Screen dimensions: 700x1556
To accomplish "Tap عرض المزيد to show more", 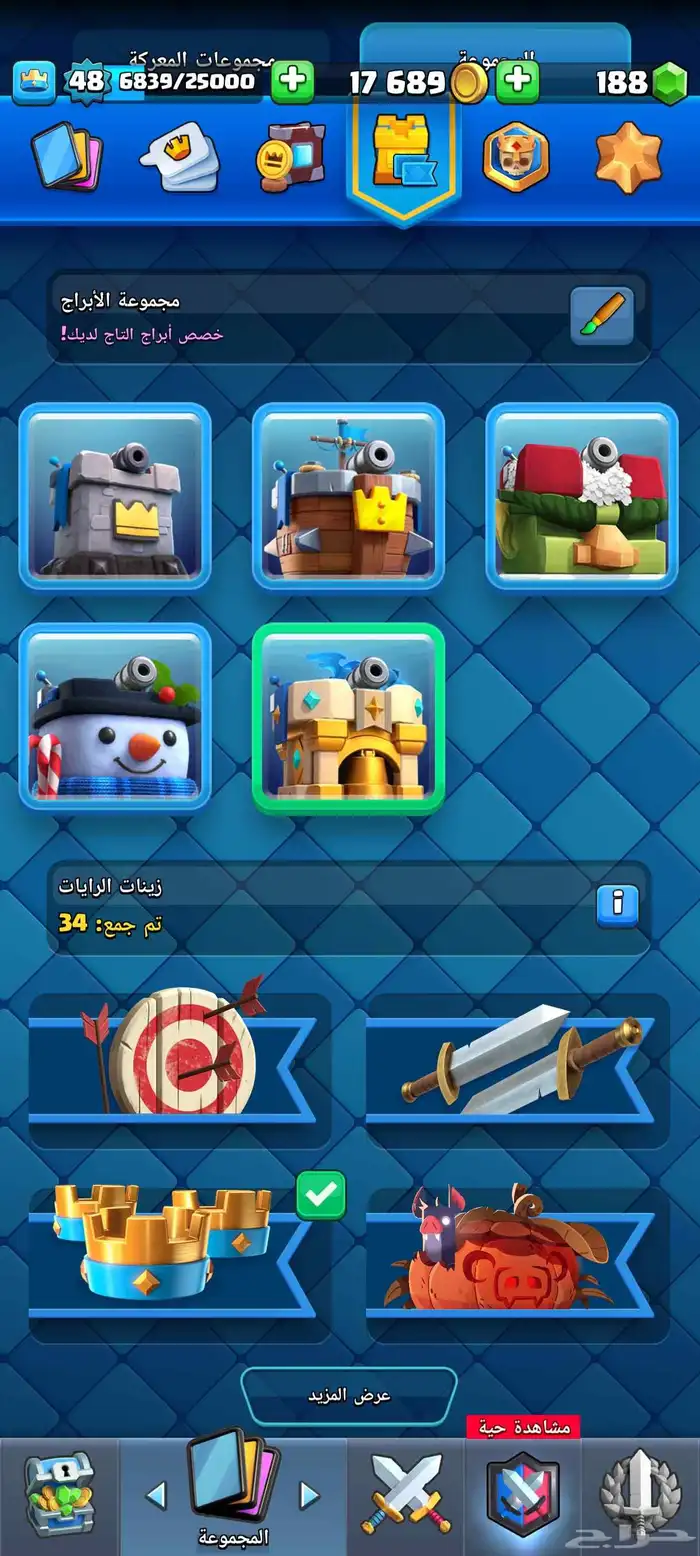I will (349, 1396).
